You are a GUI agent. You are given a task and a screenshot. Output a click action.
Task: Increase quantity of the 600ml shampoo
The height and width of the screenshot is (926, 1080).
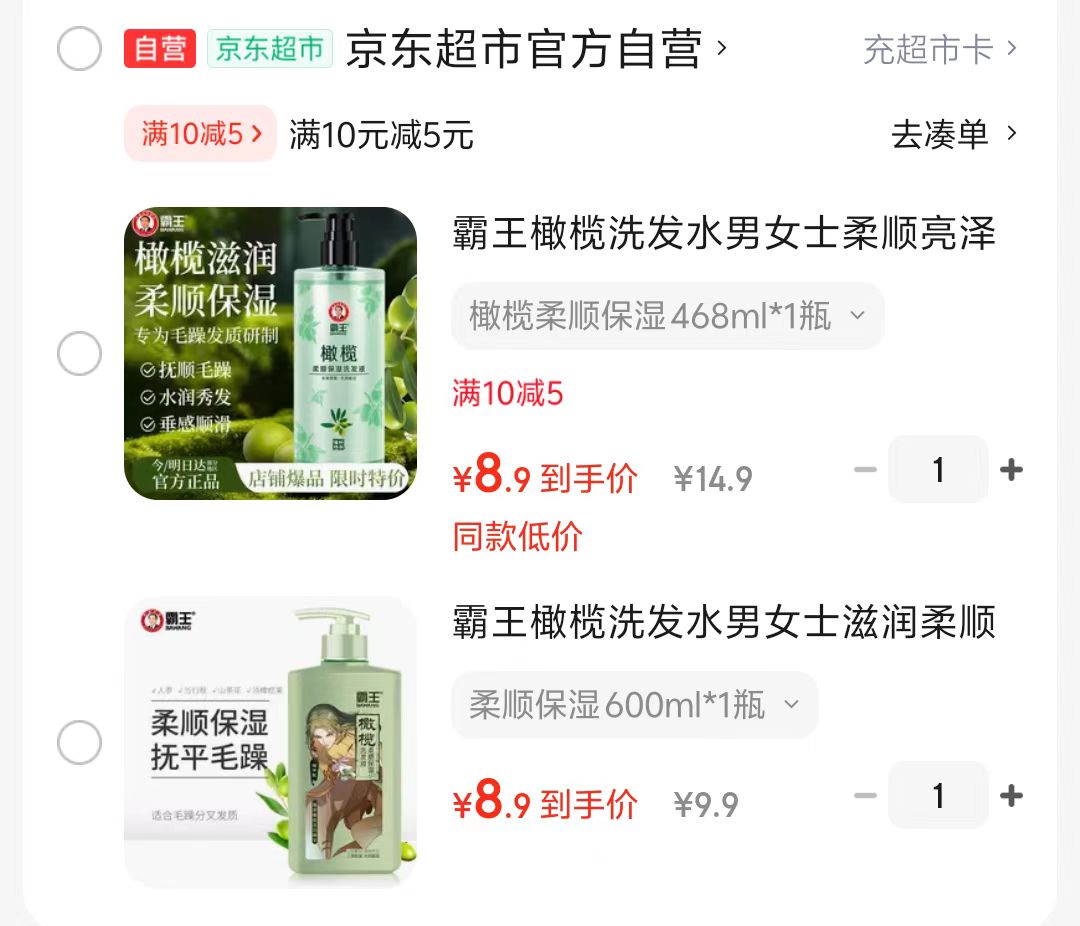(1011, 795)
